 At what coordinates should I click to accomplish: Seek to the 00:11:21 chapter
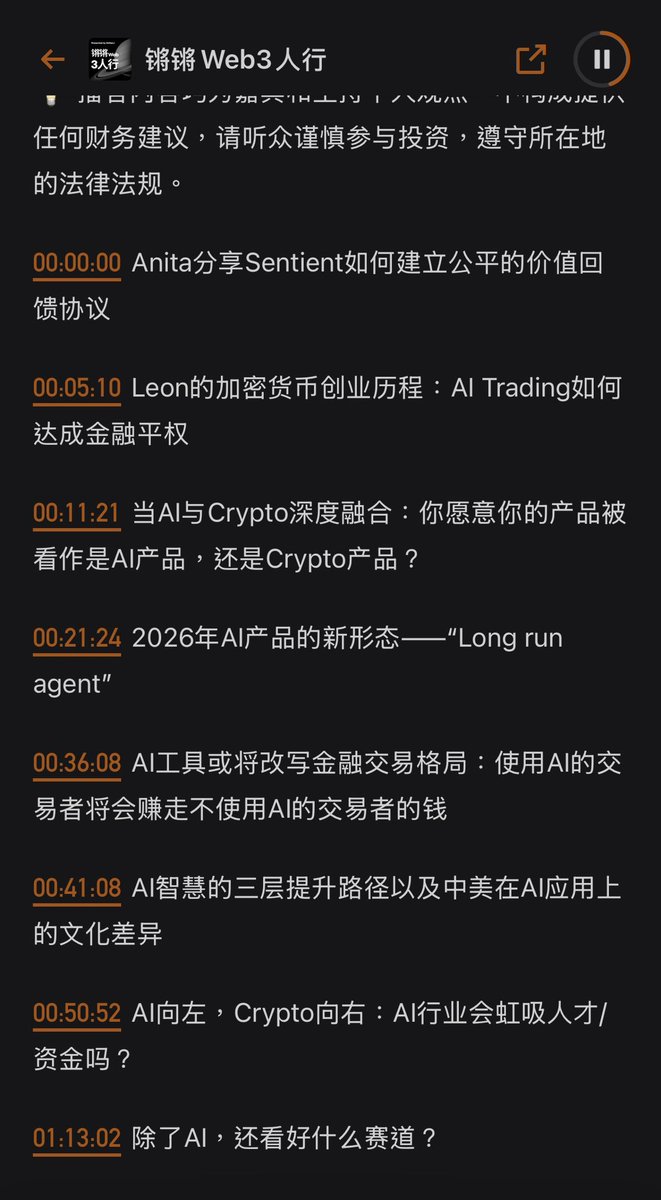[x=77, y=514]
